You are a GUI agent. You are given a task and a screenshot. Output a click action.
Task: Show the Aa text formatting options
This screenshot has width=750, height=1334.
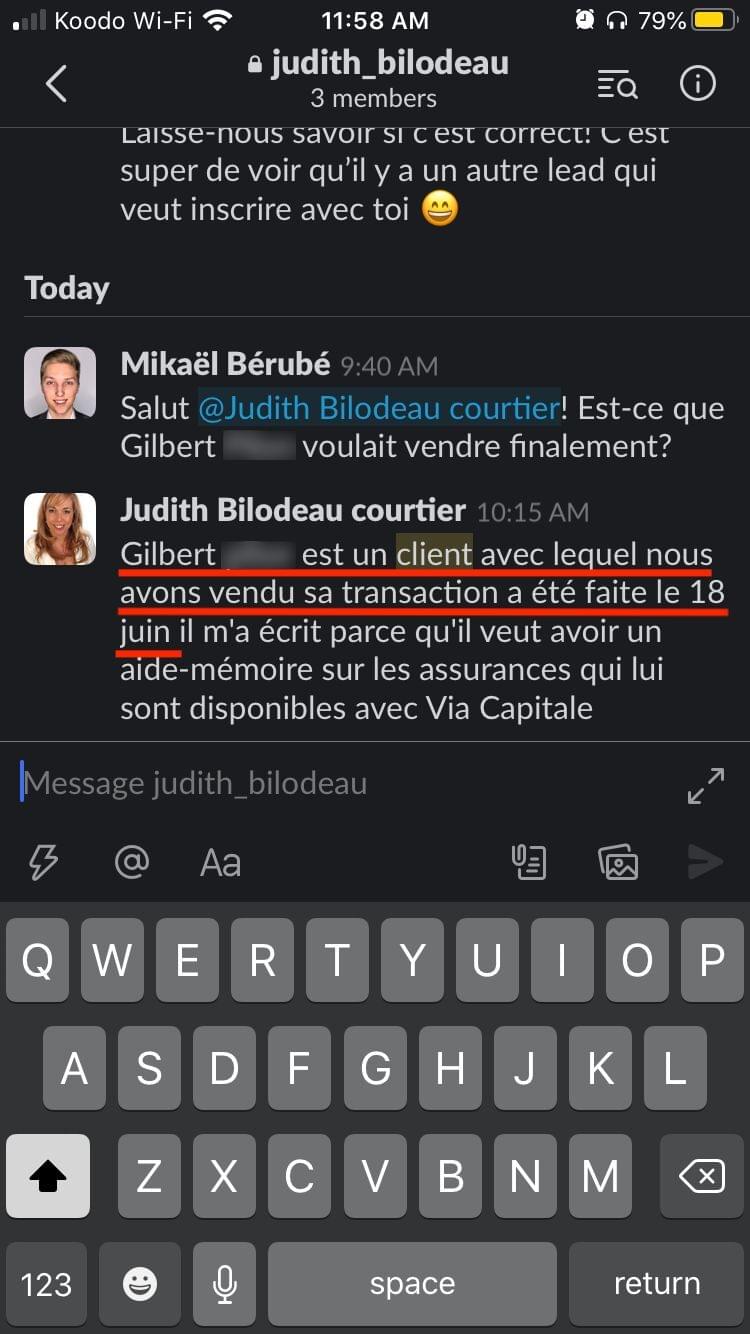point(220,862)
